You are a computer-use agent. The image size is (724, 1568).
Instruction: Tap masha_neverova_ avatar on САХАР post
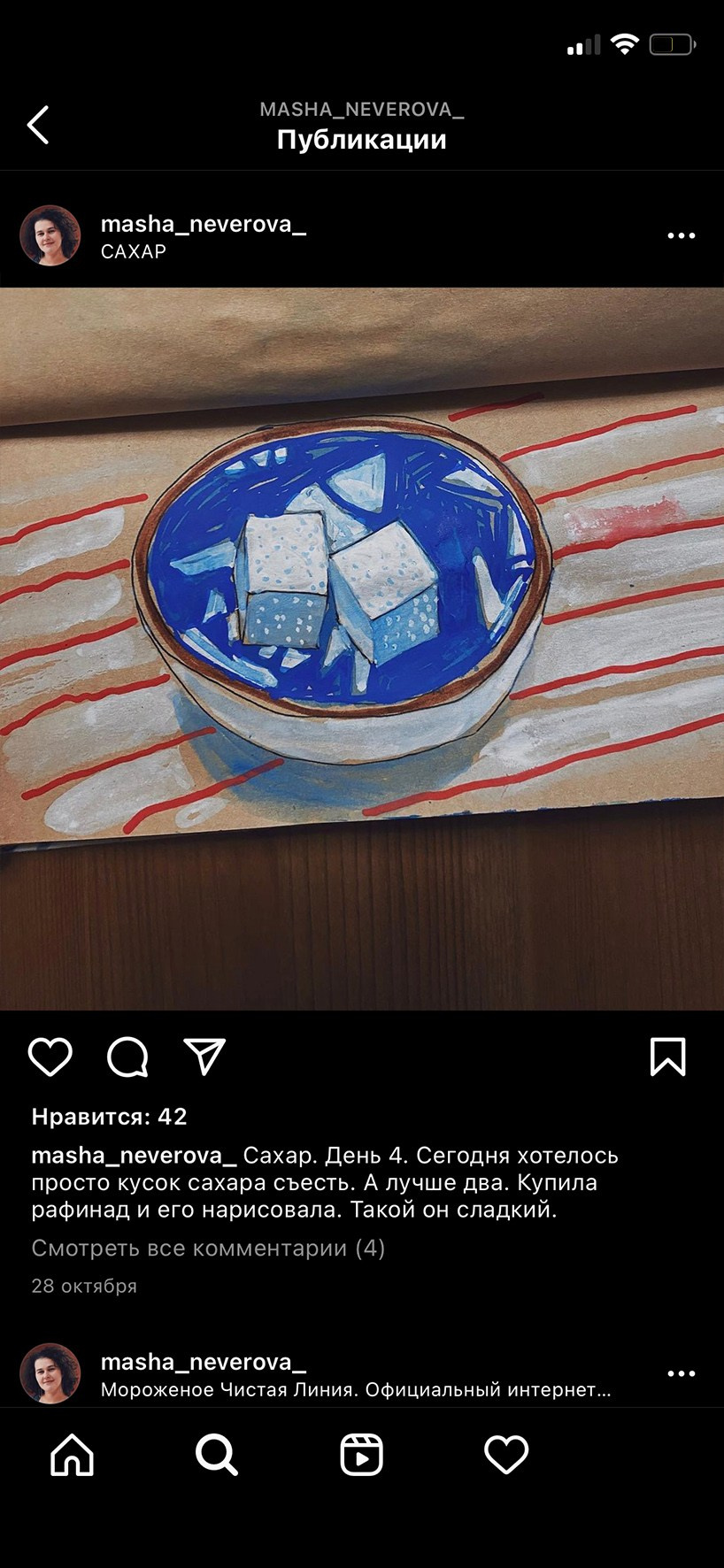point(50,236)
